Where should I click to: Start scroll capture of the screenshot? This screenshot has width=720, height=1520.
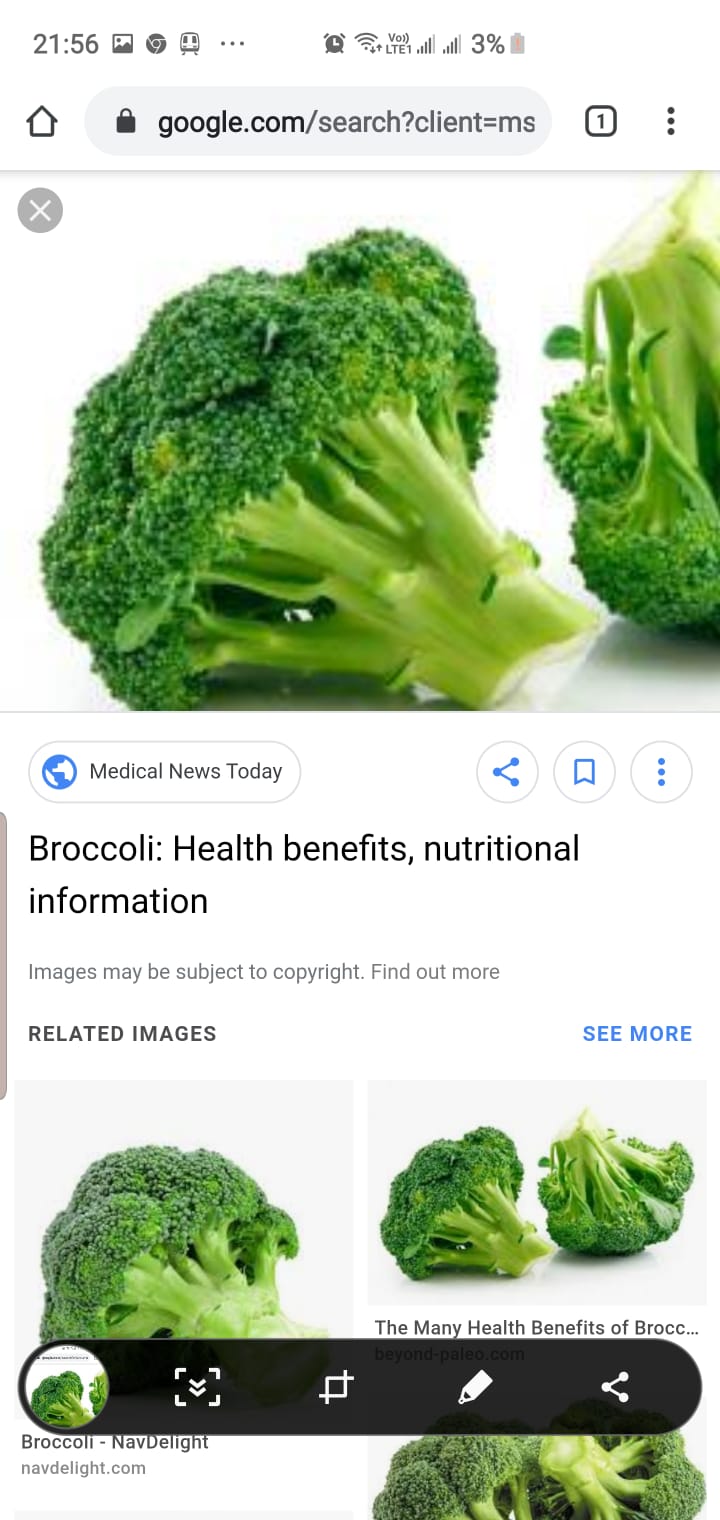pyautogui.click(x=197, y=1387)
